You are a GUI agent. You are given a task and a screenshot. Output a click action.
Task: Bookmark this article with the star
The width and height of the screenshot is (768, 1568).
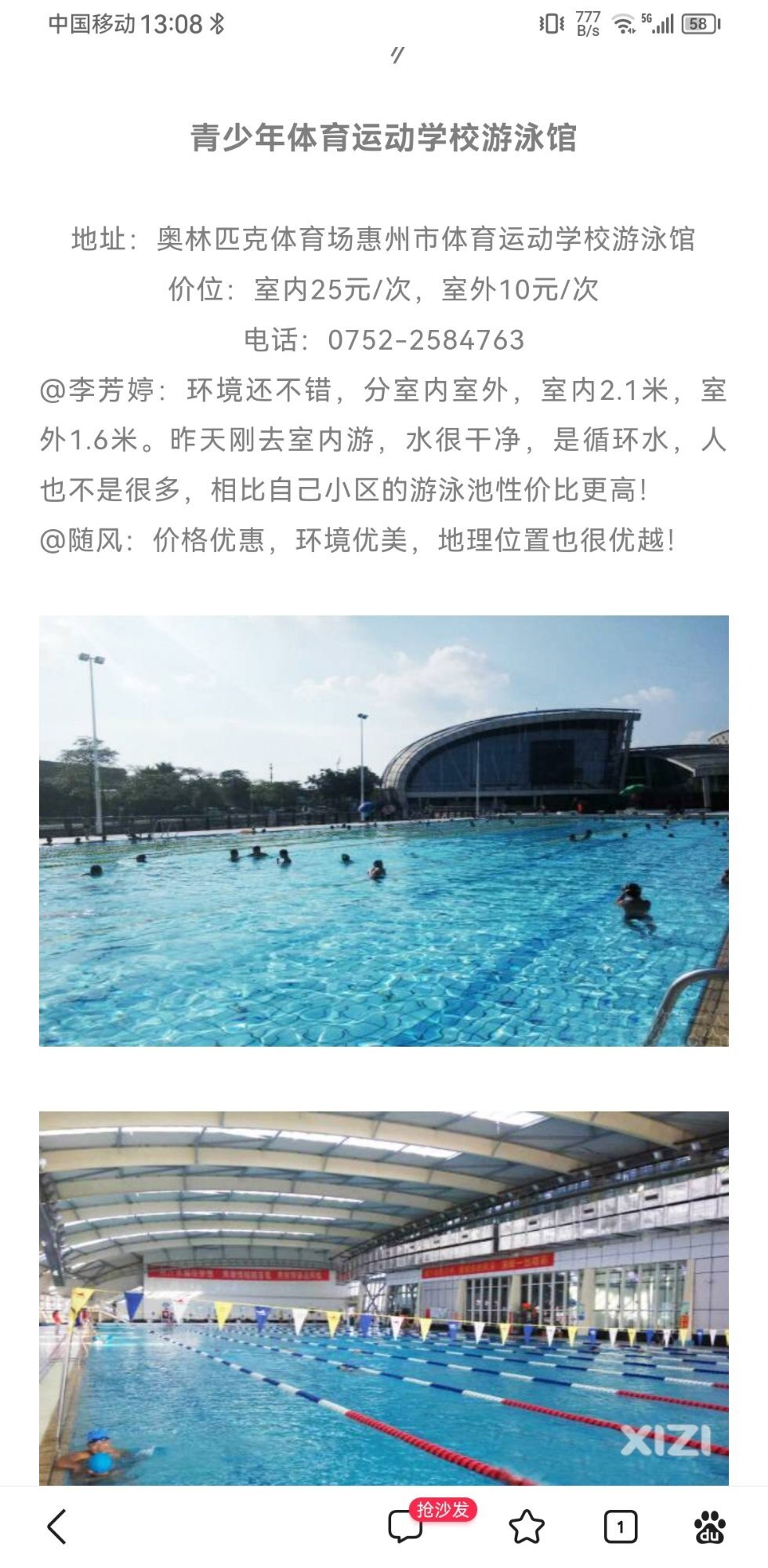pos(527,1526)
